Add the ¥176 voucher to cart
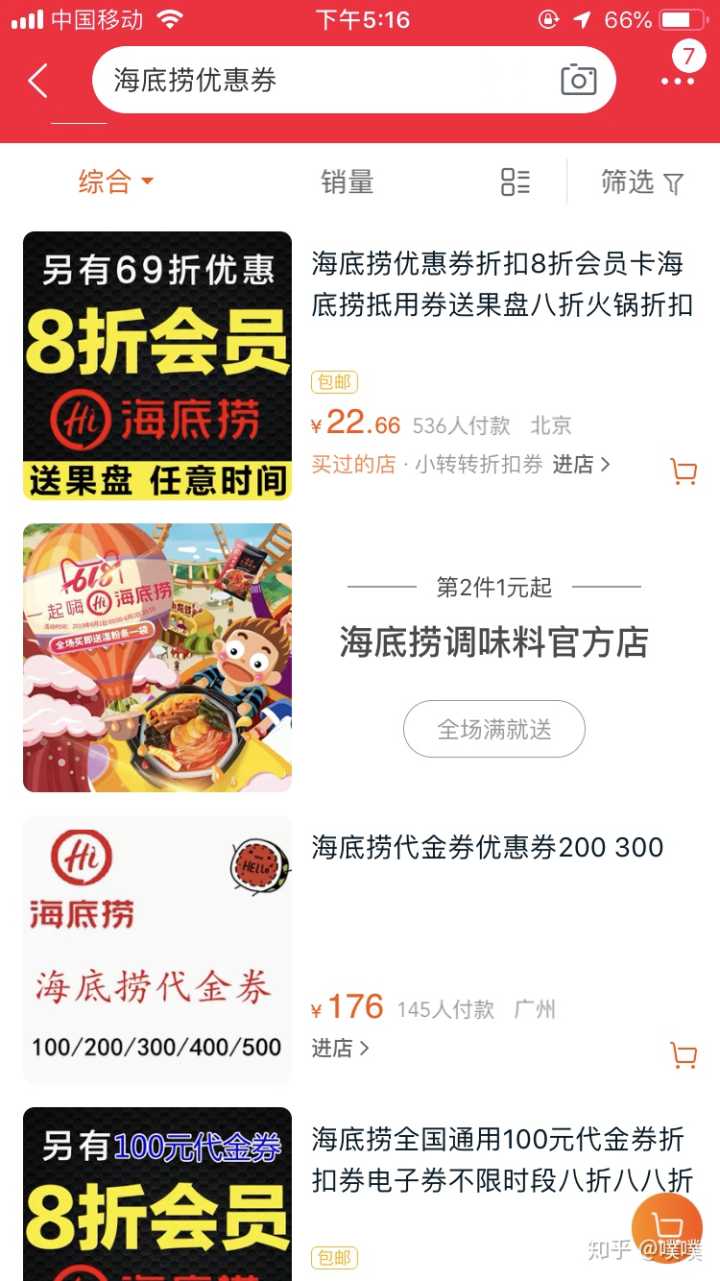 [x=683, y=1055]
